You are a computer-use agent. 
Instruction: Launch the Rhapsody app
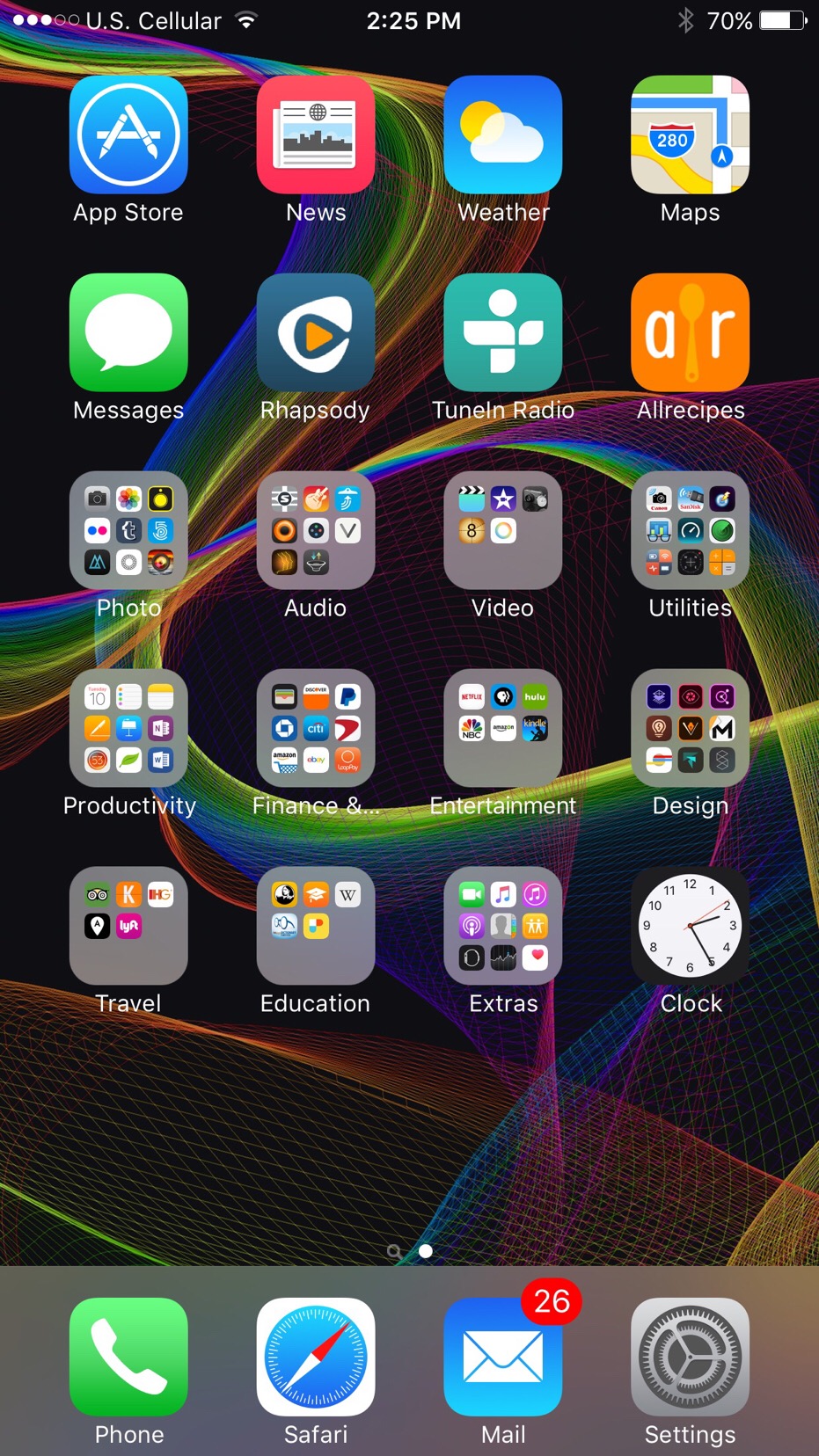pyautogui.click(x=316, y=332)
